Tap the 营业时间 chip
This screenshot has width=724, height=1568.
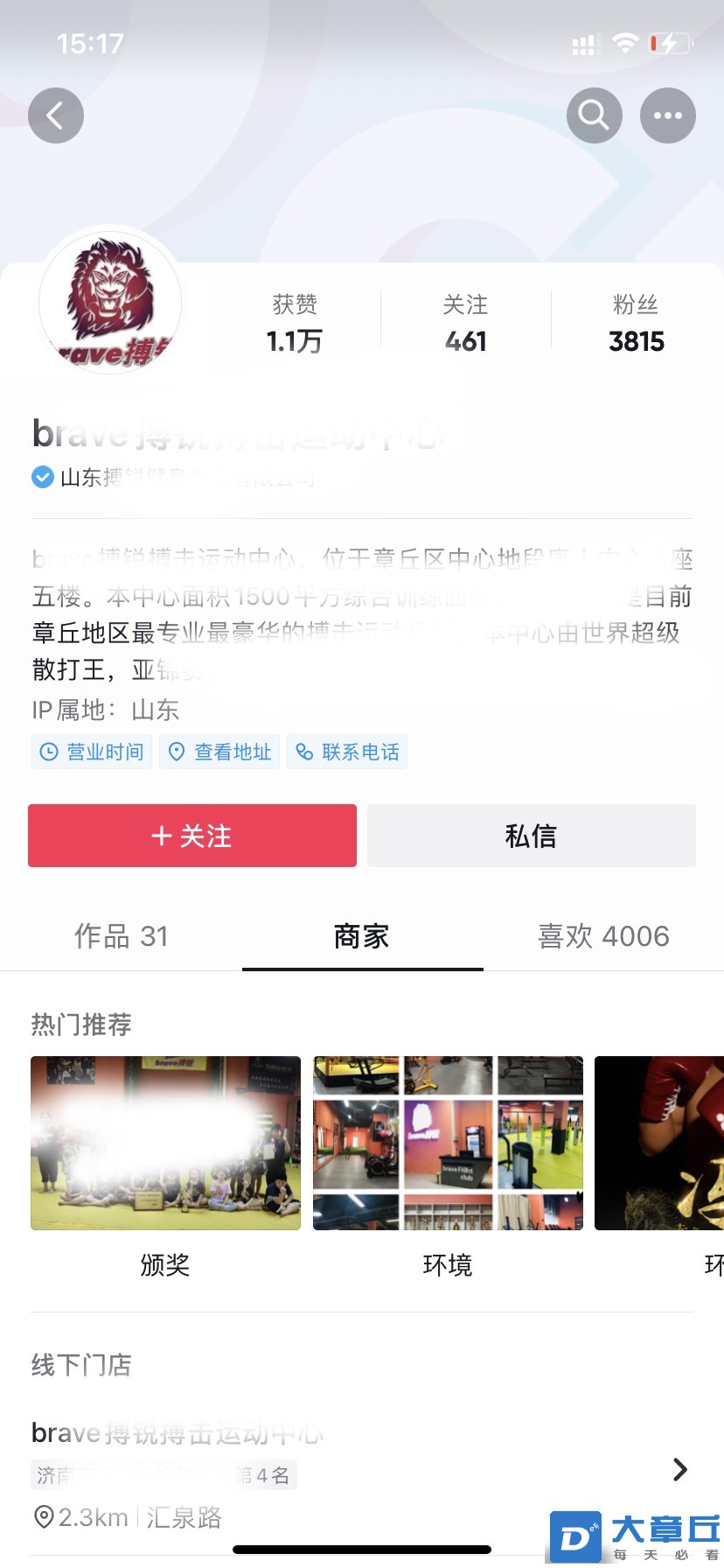pyautogui.click(x=92, y=752)
